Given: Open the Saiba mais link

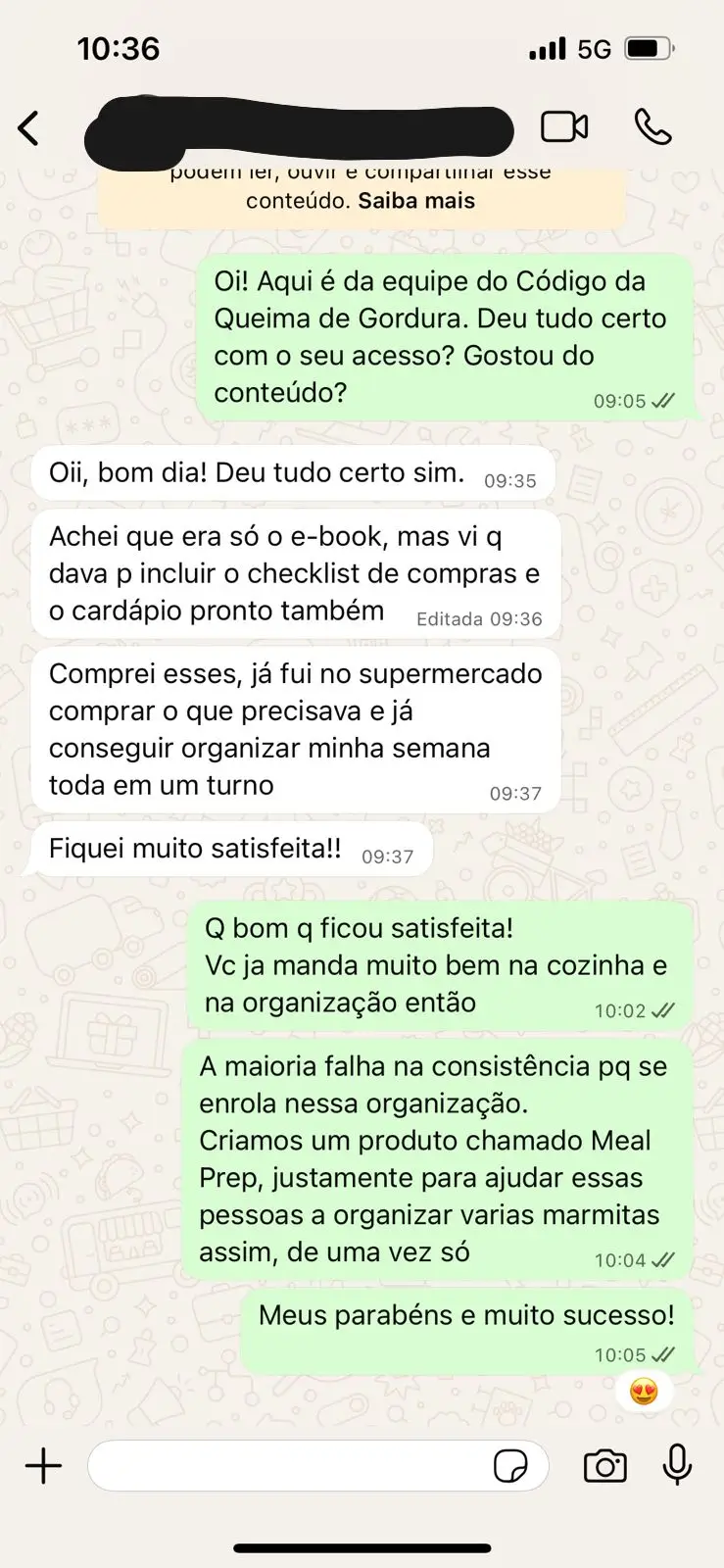Looking at the screenshot, I should [416, 201].
